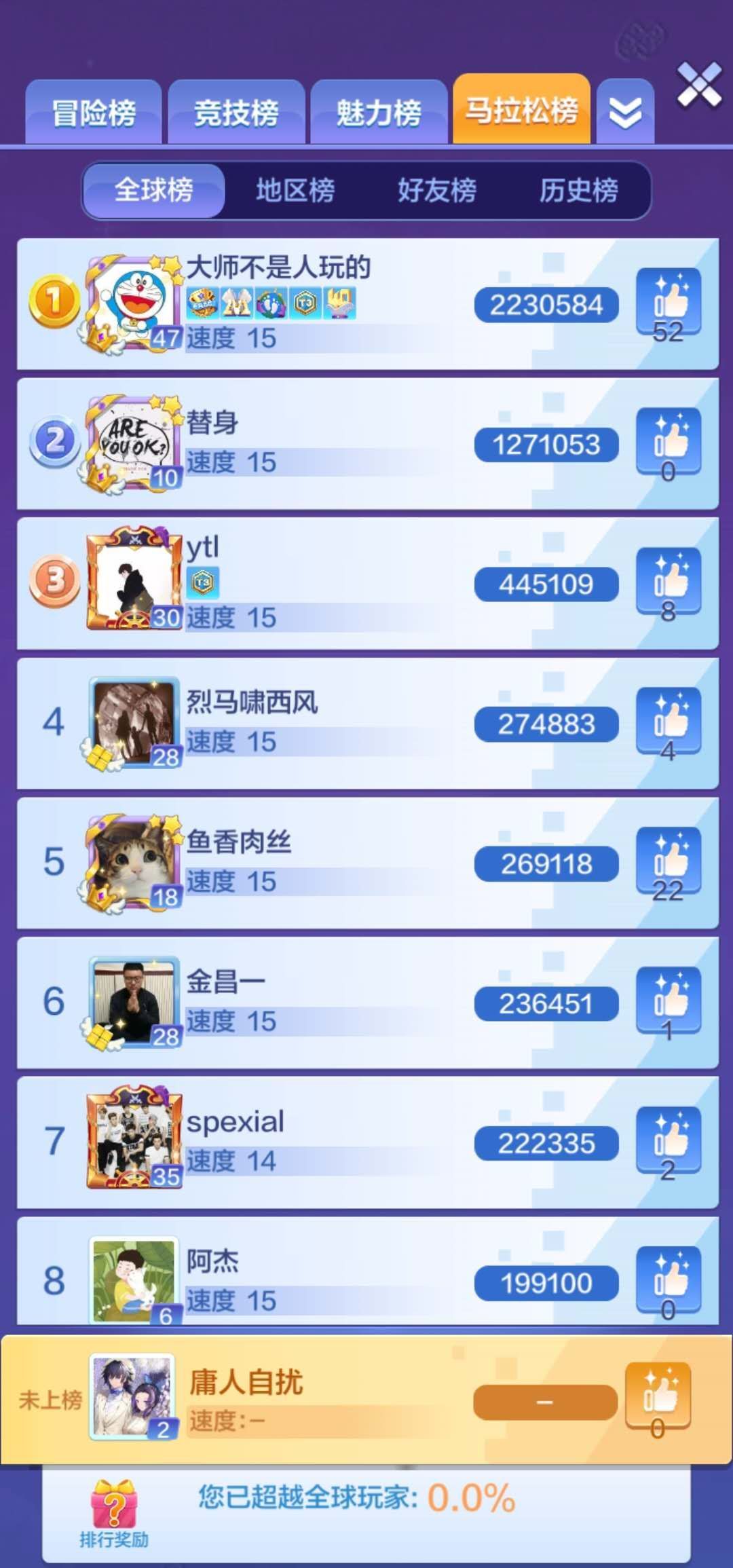Like 鱼香肉丝's entry
The image size is (733, 1568).
[x=669, y=861]
